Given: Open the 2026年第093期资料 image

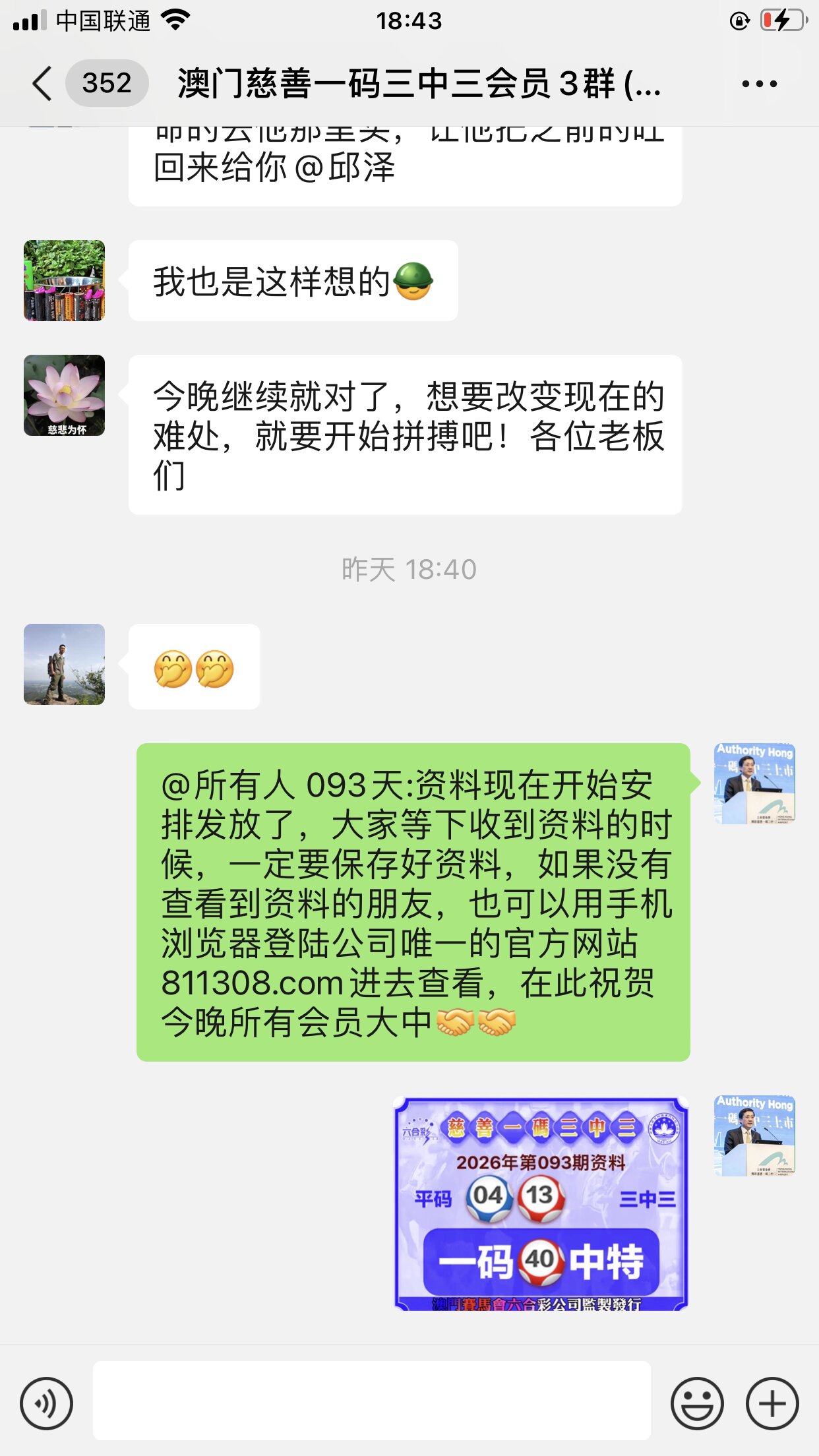Looking at the screenshot, I should [541, 1203].
